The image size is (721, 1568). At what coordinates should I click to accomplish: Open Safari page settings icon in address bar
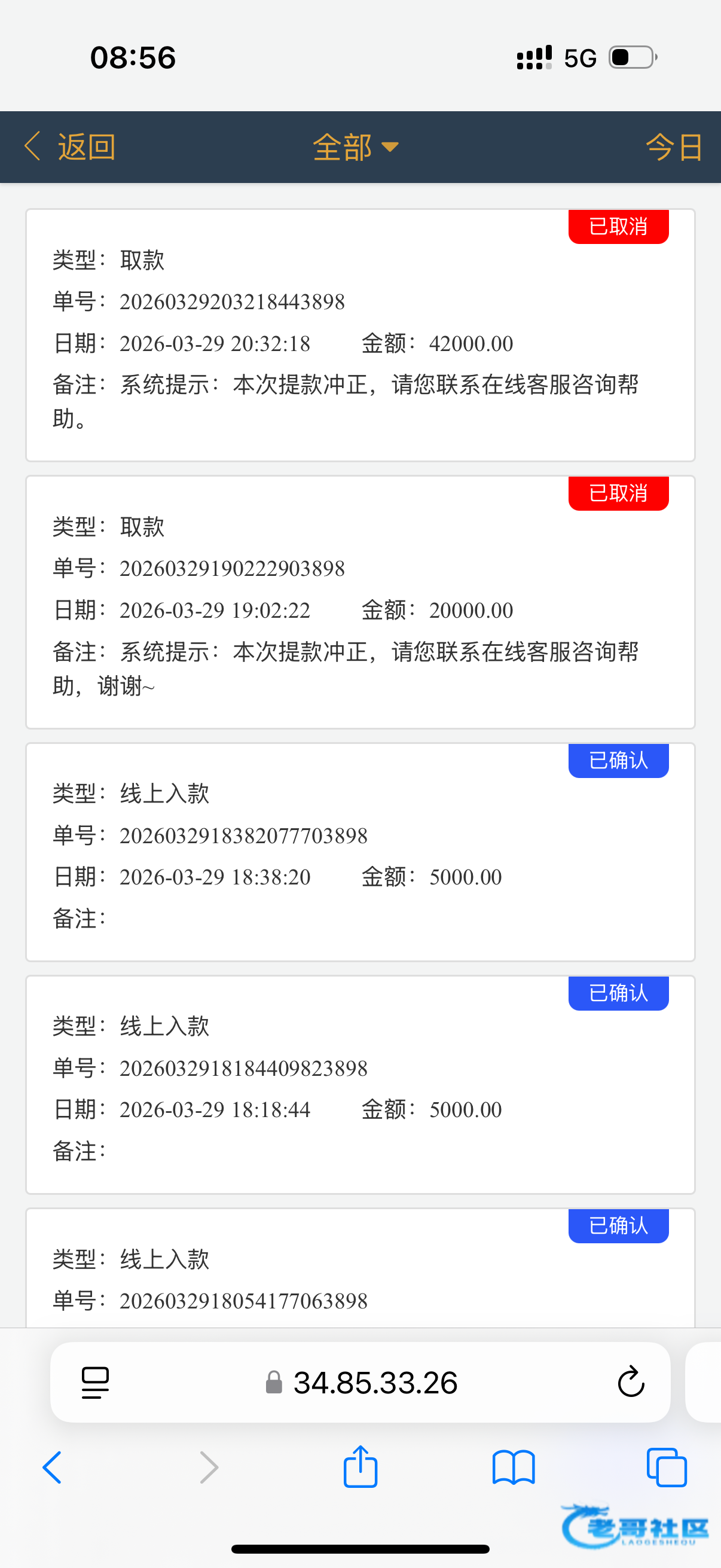(x=95, y=1383)
